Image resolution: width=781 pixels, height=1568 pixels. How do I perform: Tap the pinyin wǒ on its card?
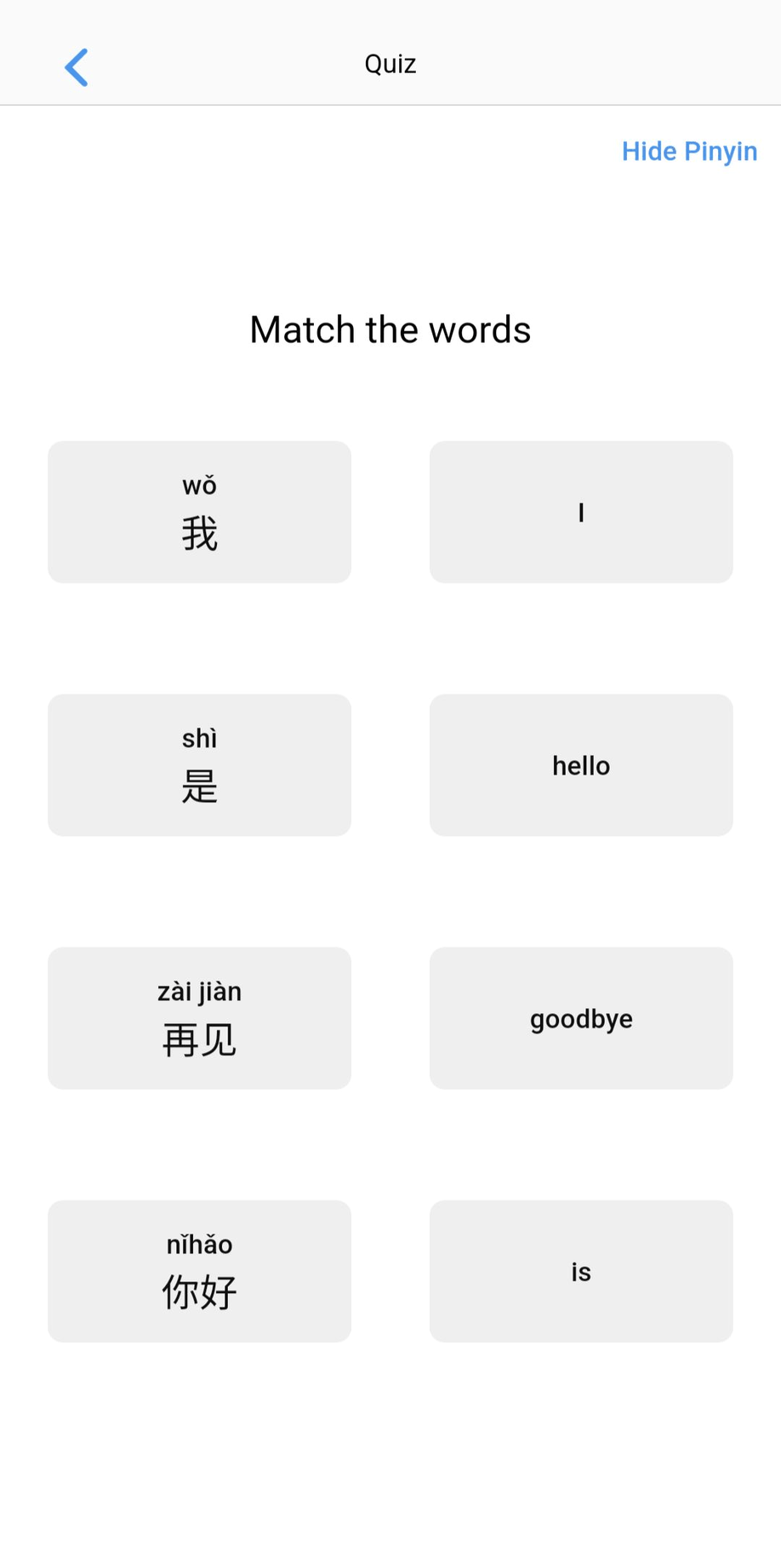[199, 485]
